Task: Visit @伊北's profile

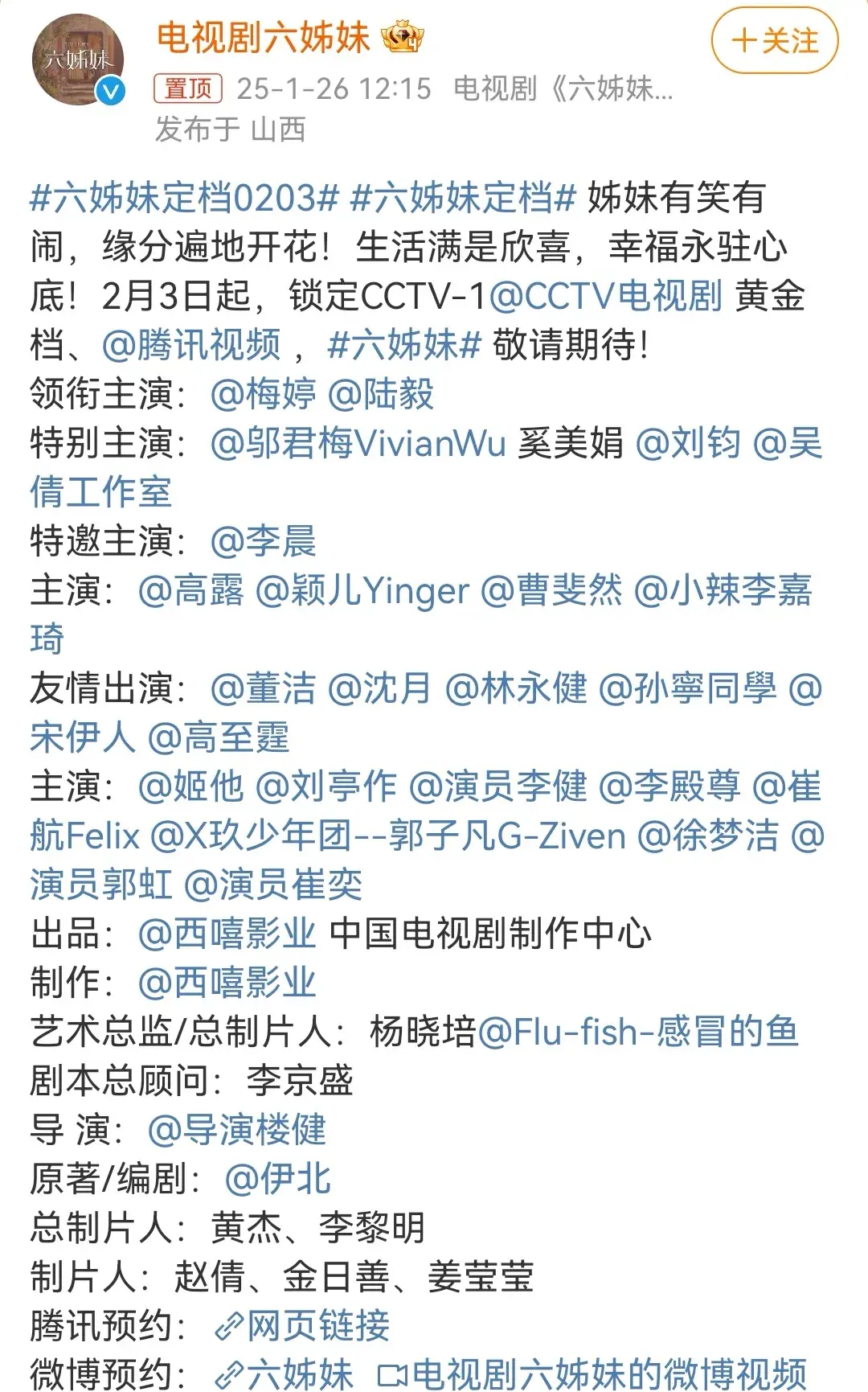Action: point(278,1179)
